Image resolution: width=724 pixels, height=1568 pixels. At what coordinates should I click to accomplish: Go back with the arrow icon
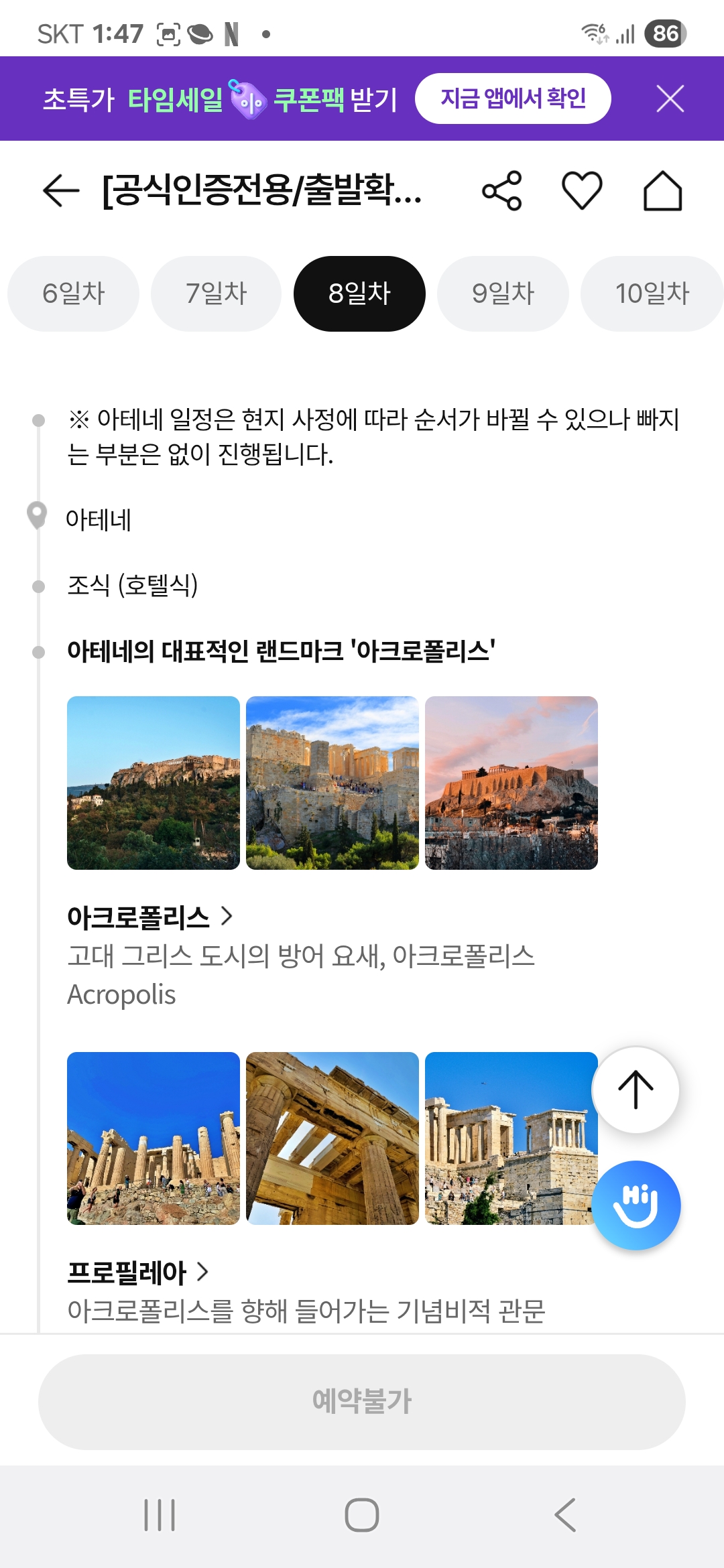tap(61, 191)
